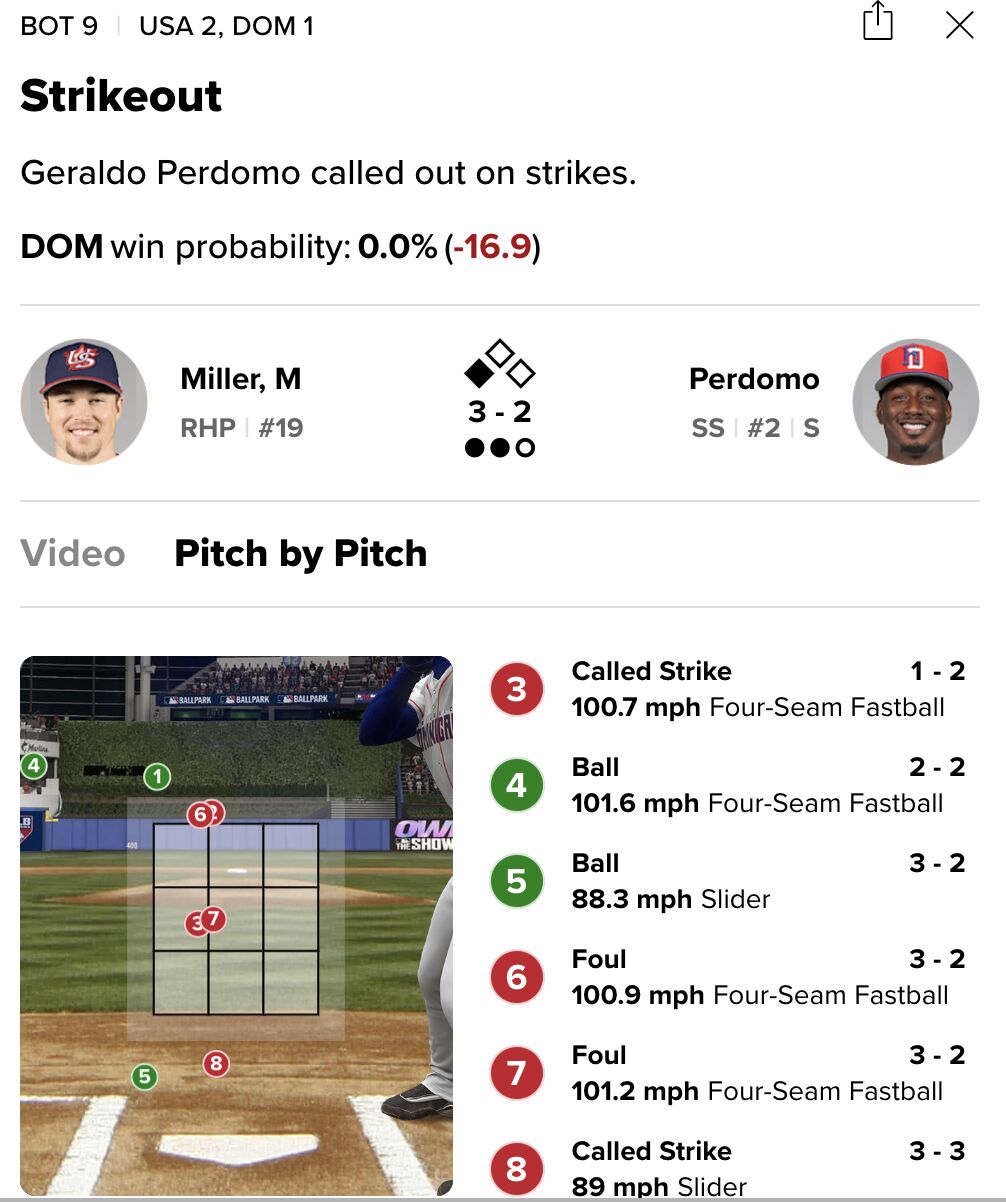Select pitch 8 Called Strike row
The image size is (1006, 1202).
click(730, 1168)
